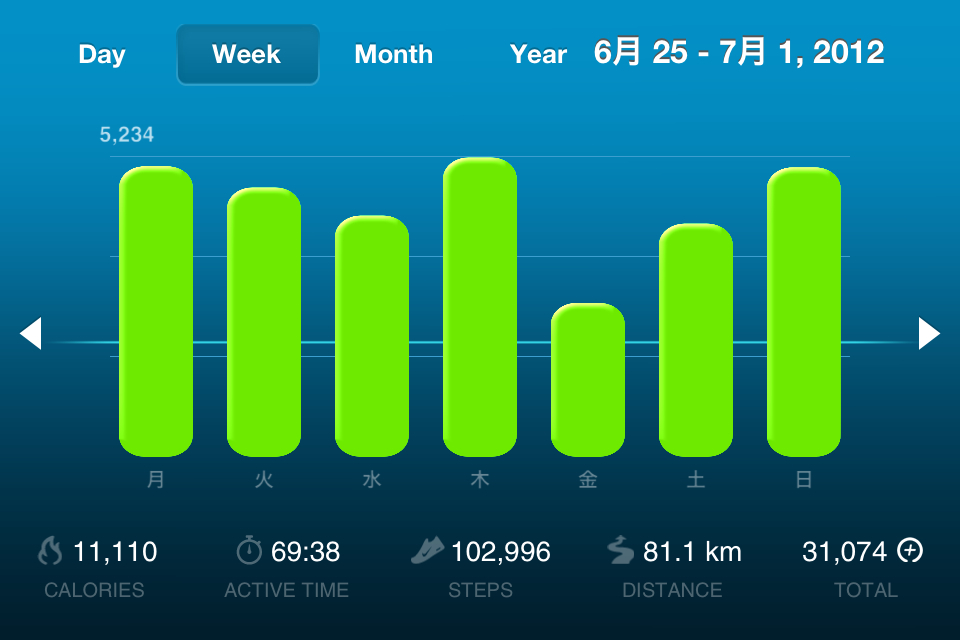Show the Distance chart
Image resolution: width=960 pixels, height=640 pixels.
[x=673, y=567]
